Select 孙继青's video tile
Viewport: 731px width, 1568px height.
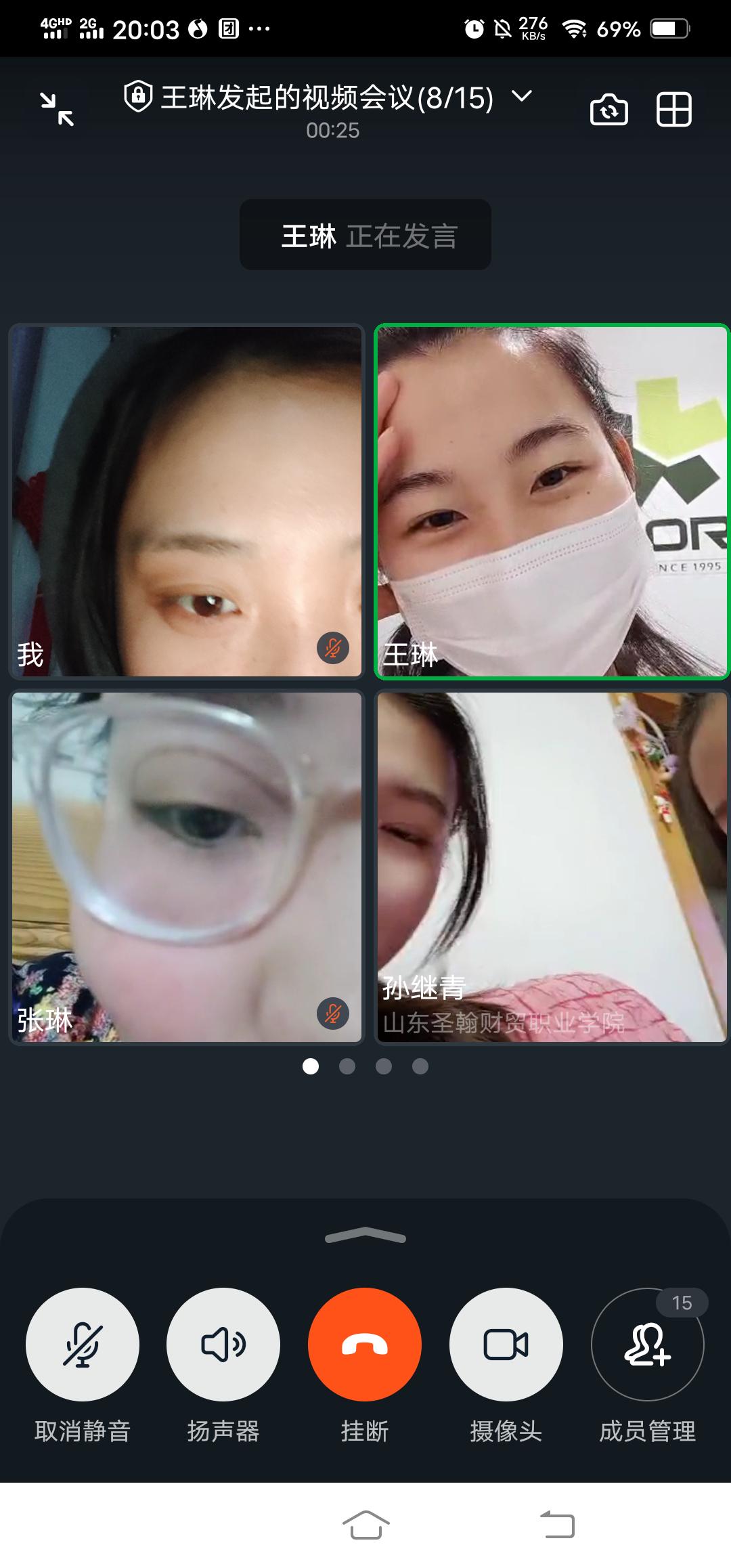point(552,867)
